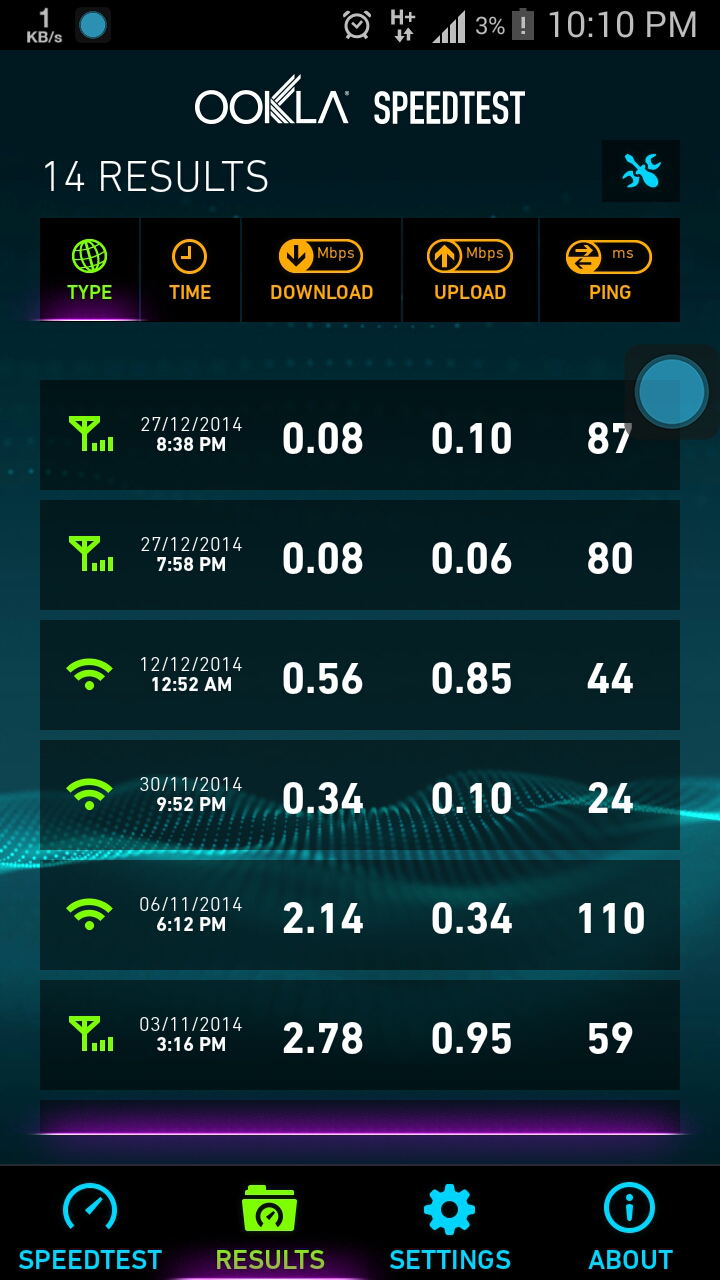The width and height of the screenshot is (720, 1280).
Task: Open the tools wrench icon
Action: click(x=641, y=172)
